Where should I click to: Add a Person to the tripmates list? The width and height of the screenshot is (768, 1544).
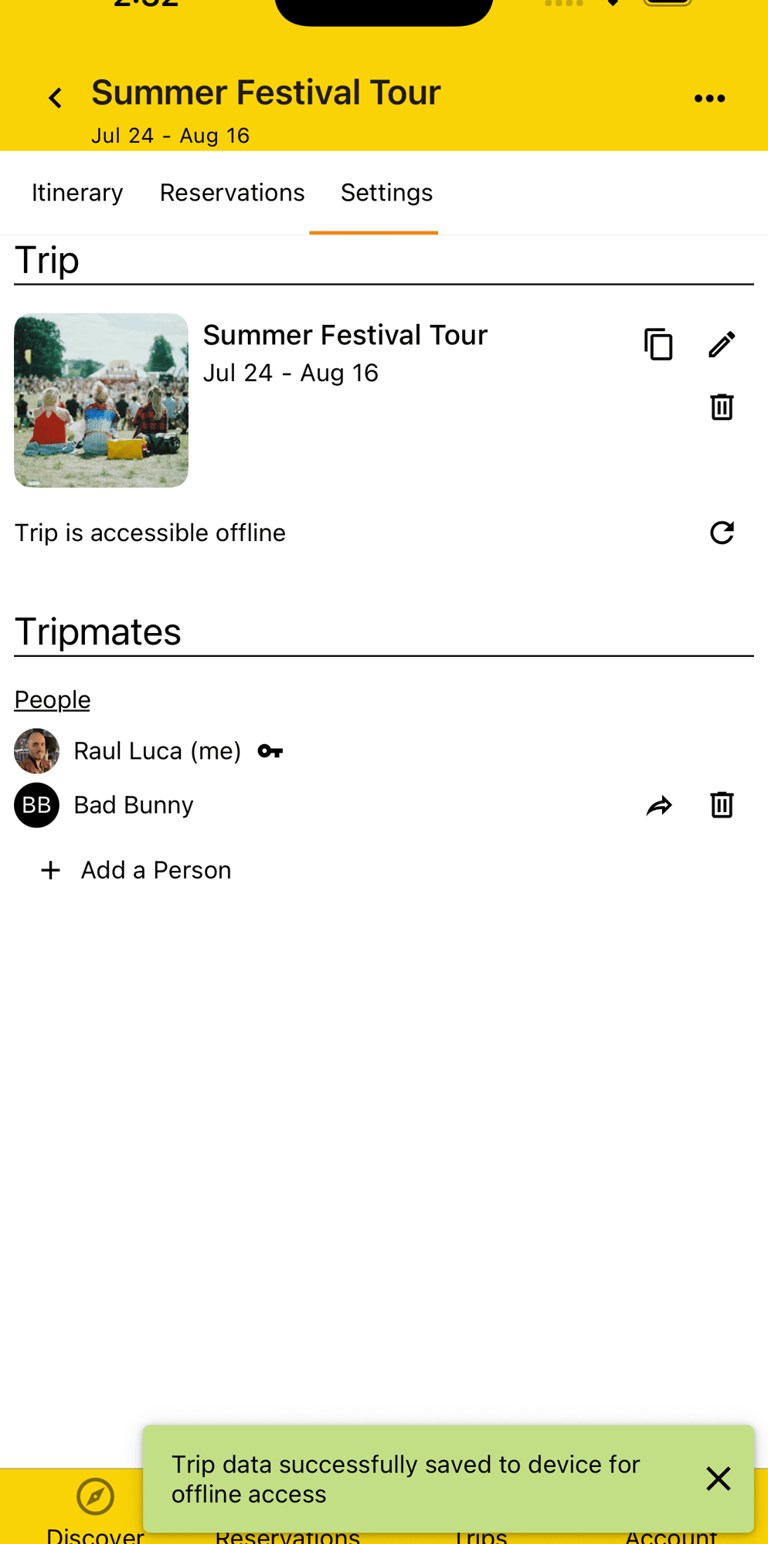[x=133, y=870]
